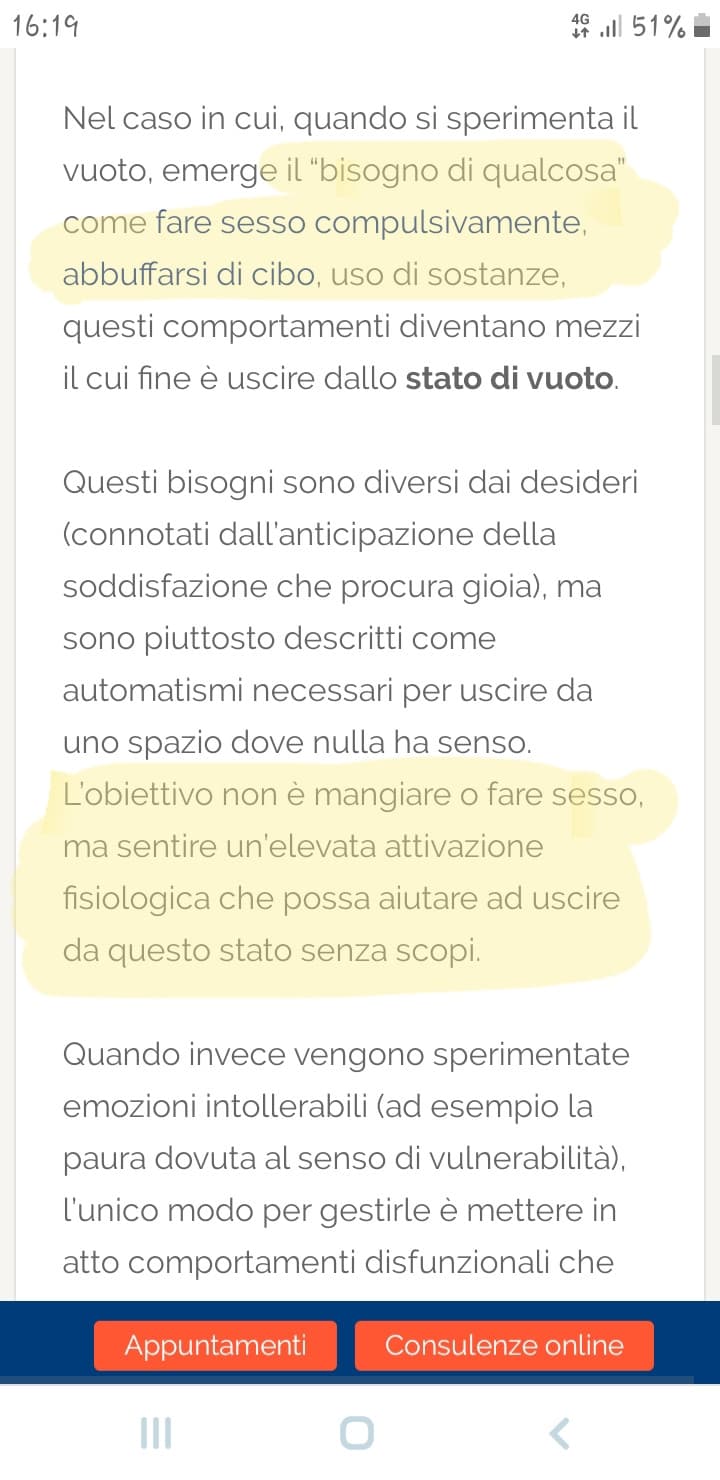Go to the home screen

[x=357, y=1433]
